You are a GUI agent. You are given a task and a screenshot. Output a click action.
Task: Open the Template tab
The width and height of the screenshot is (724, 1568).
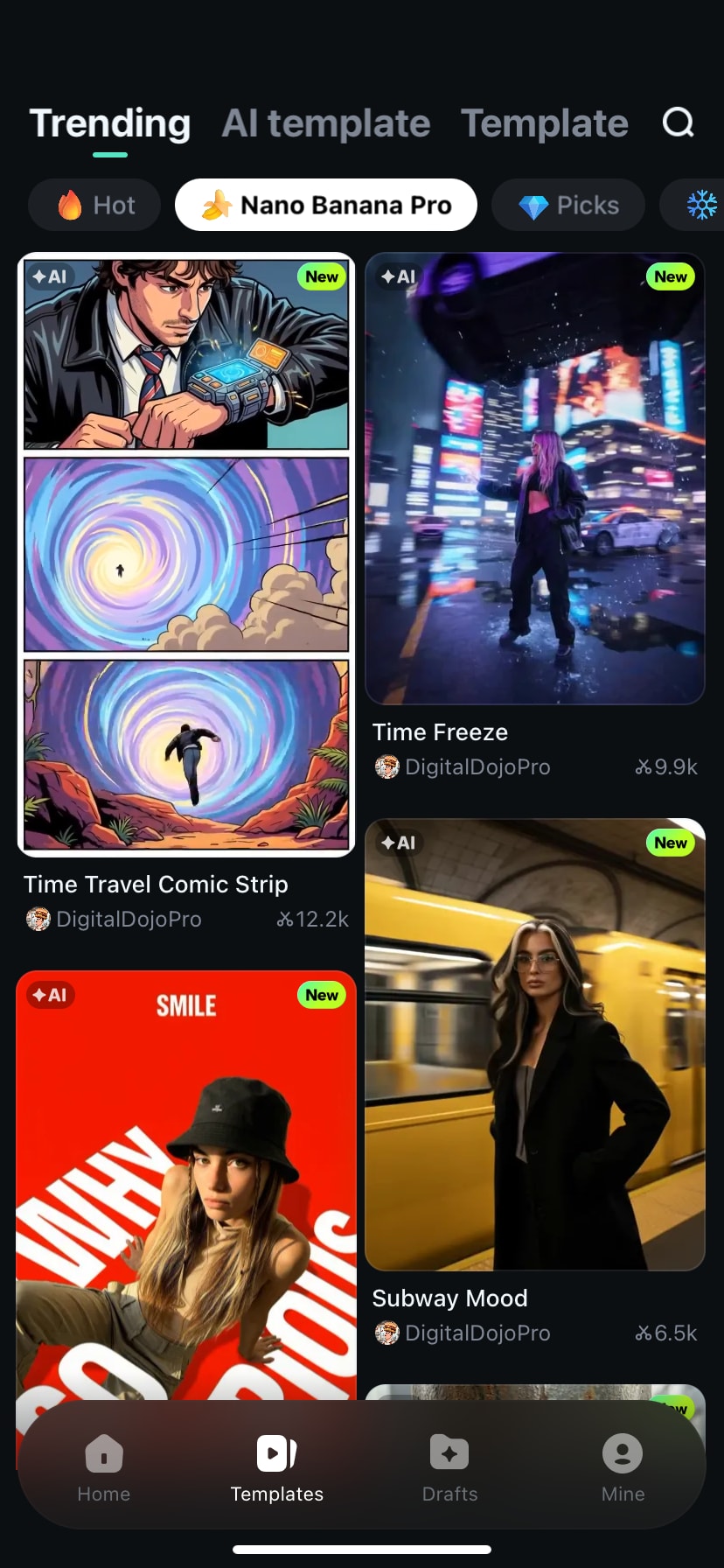coord(544,123)
